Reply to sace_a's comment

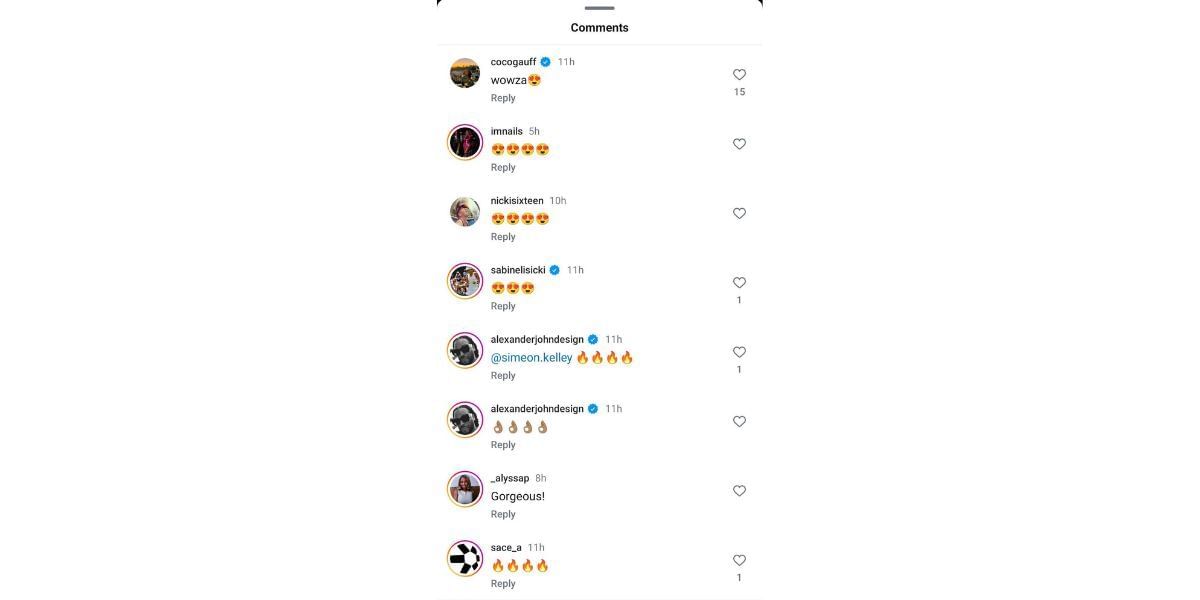(503, 584)
